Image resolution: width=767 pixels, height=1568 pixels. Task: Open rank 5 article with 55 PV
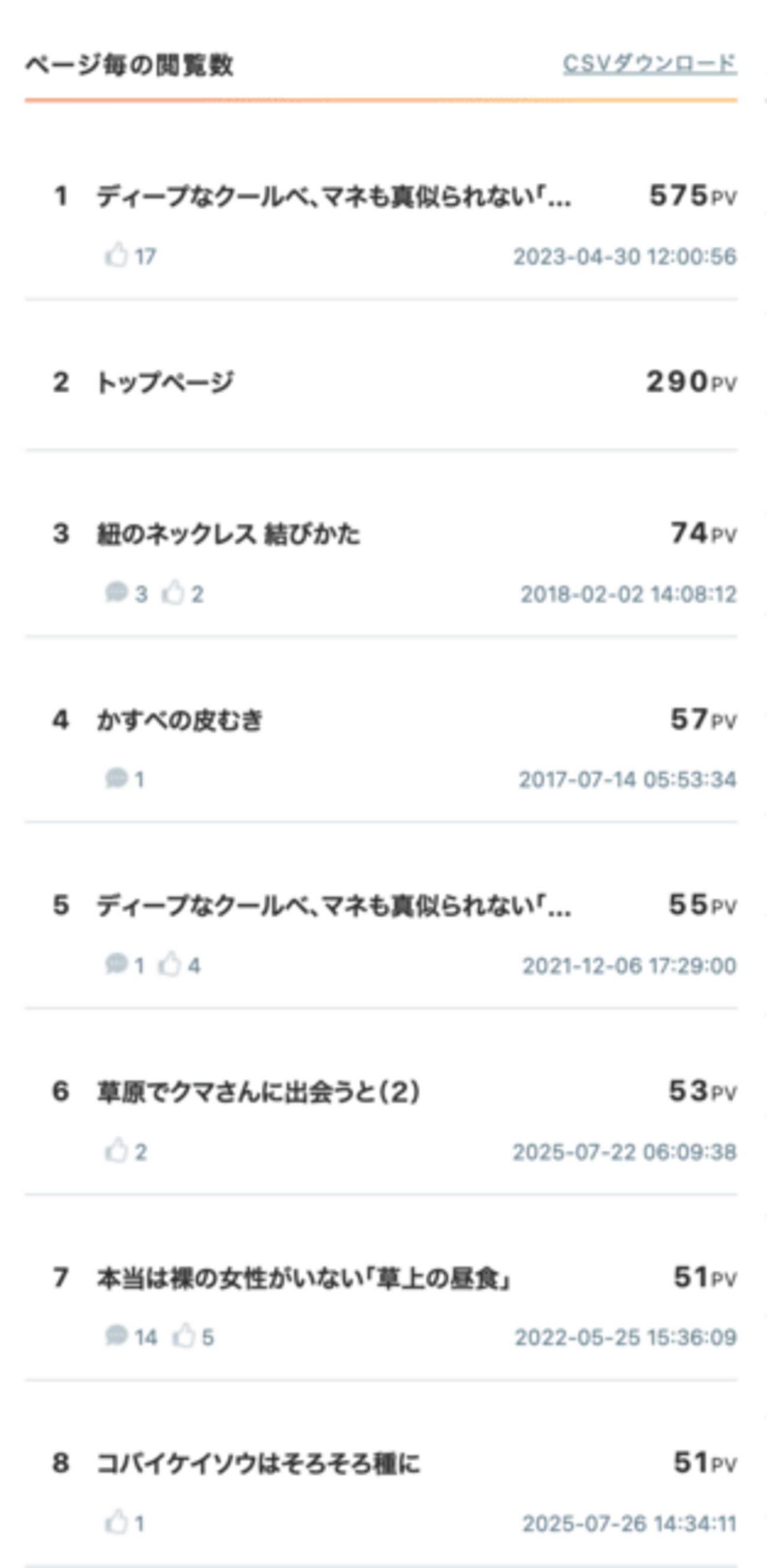(x=333, y=906)
